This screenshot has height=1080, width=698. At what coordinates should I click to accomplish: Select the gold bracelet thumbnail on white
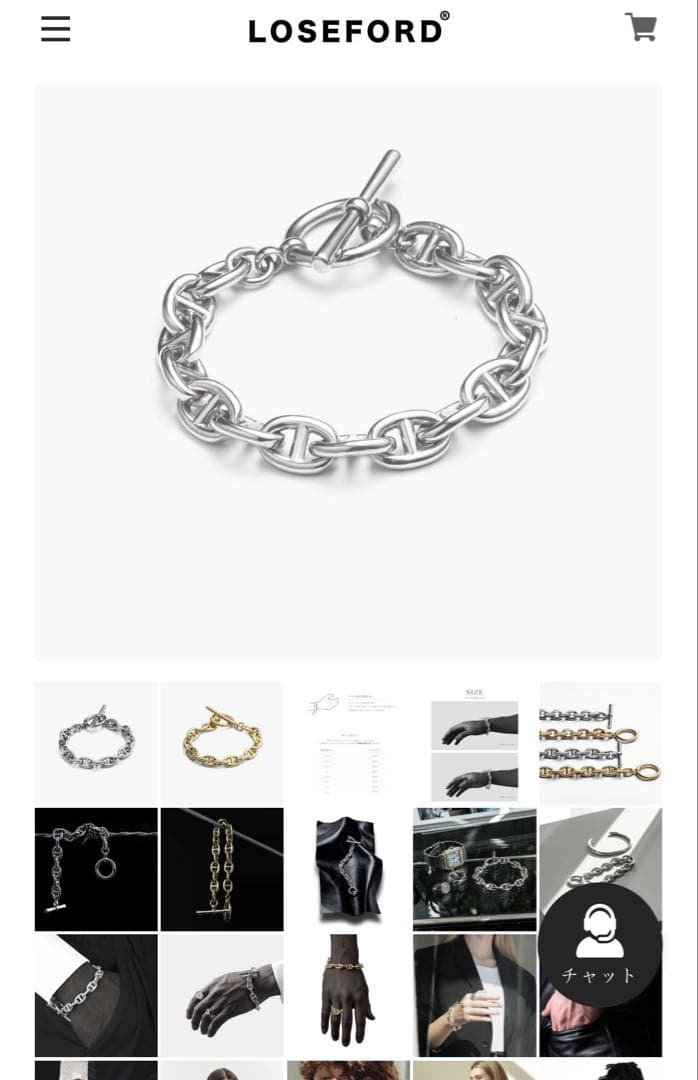[222, 743]
